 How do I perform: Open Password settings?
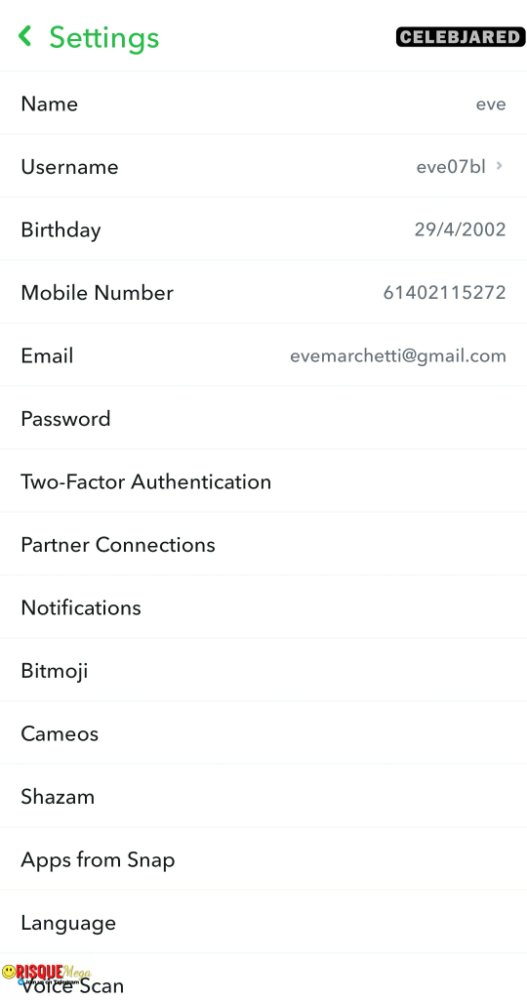coord(264,418)
